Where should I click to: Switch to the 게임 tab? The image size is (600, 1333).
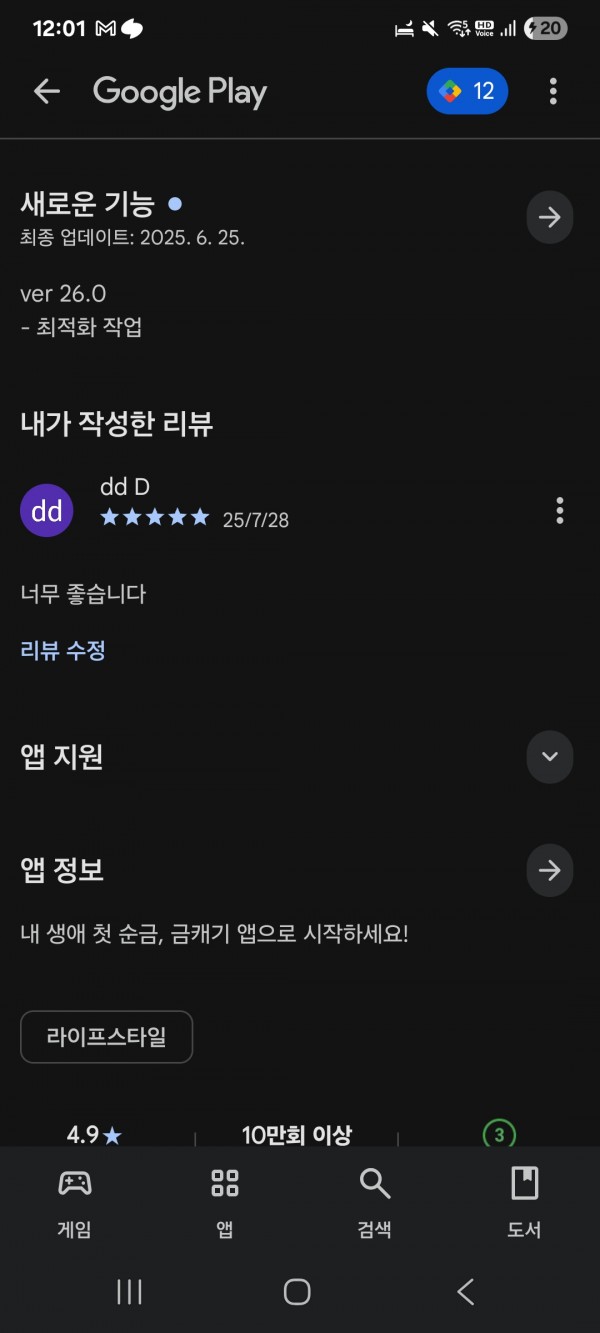pos(75,1203)
